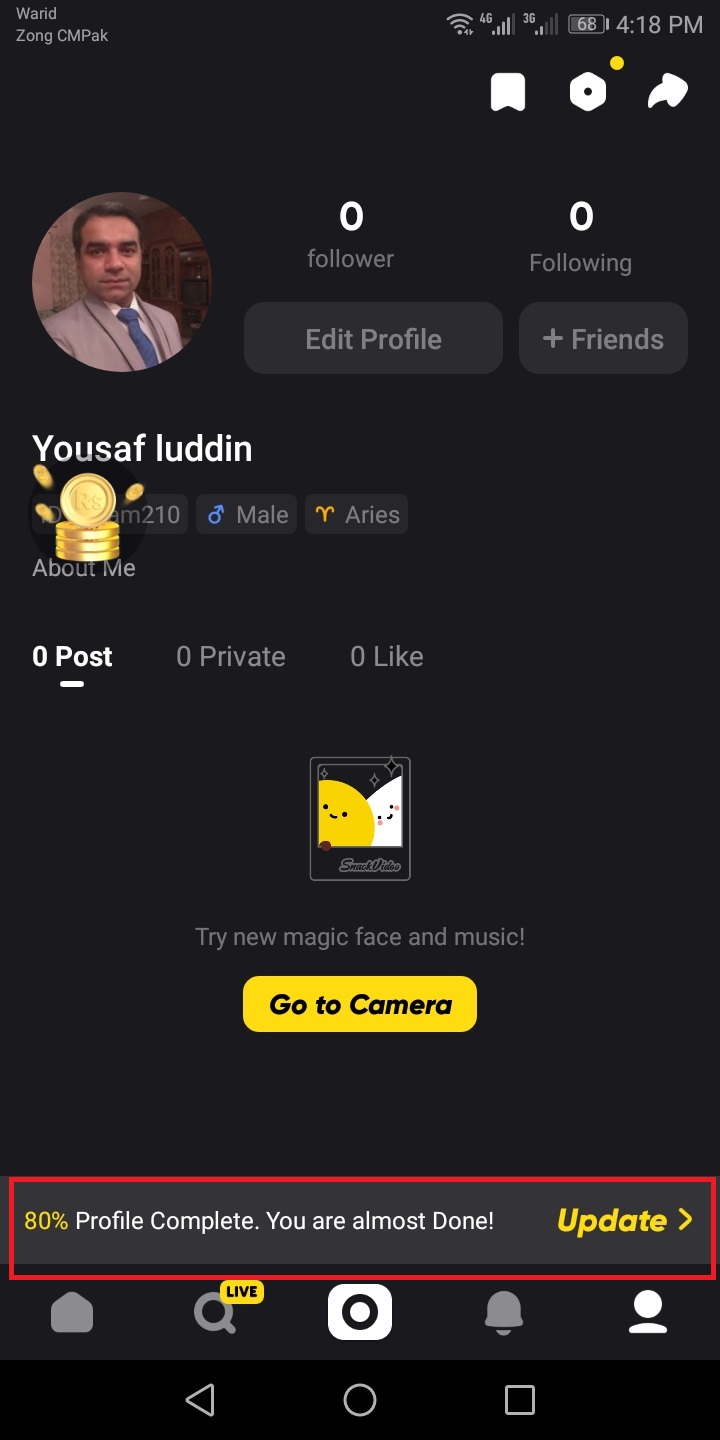720x1440 pixels.
Task: Share this profile
Action: pyautogui.click(x=667, y=93)
